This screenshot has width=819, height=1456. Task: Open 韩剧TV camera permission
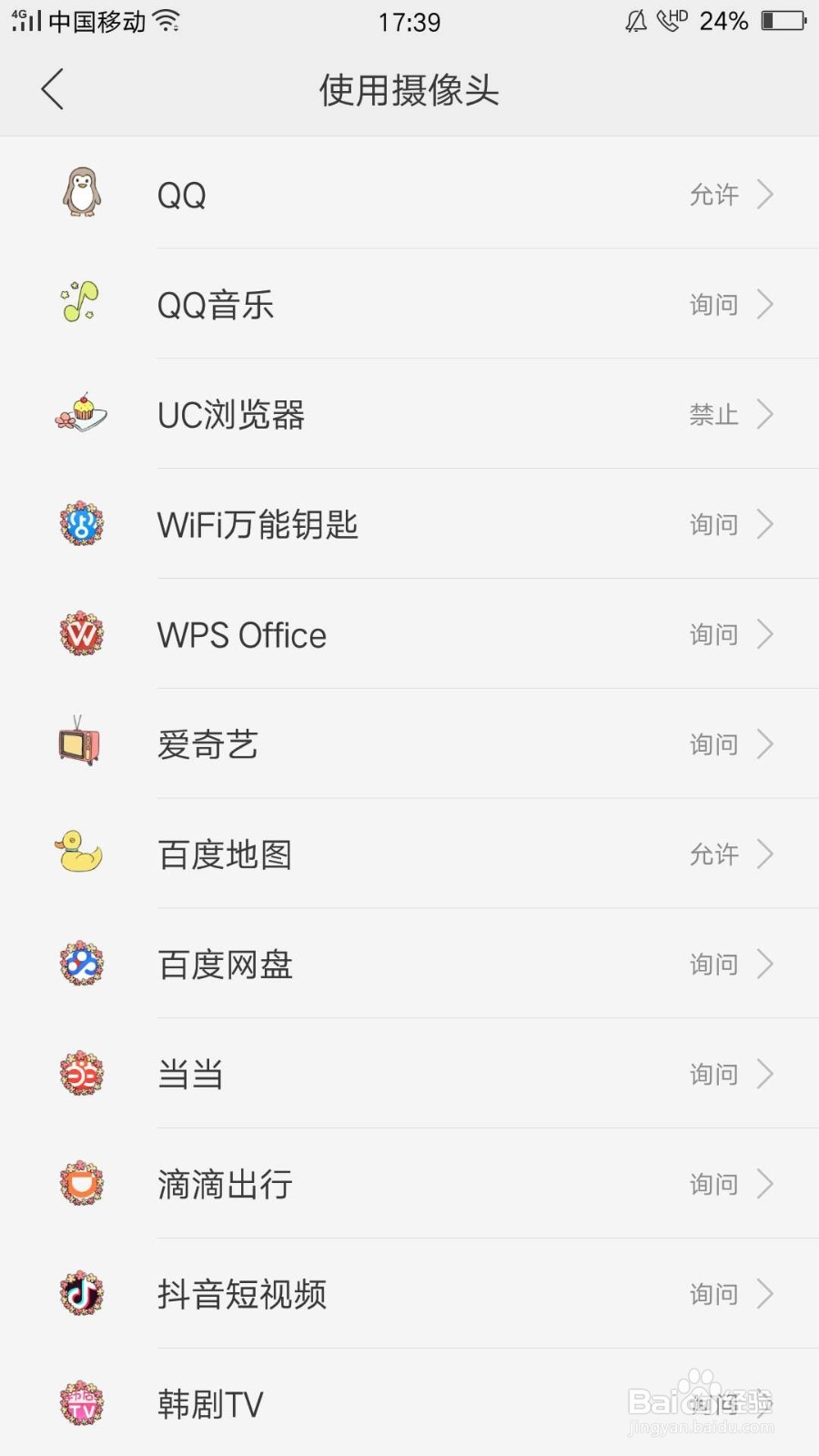click(409, 1404)
